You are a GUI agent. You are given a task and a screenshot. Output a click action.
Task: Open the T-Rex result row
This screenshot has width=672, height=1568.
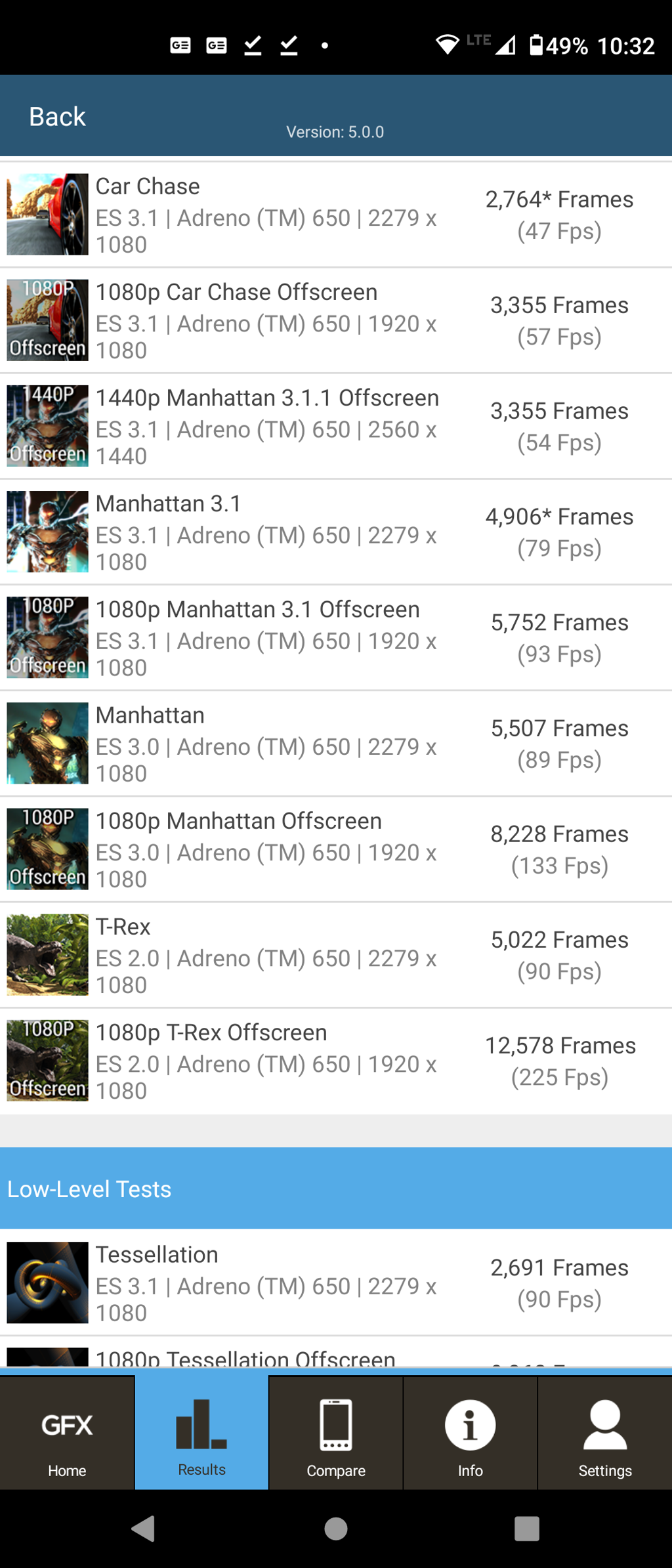(335, 955)
